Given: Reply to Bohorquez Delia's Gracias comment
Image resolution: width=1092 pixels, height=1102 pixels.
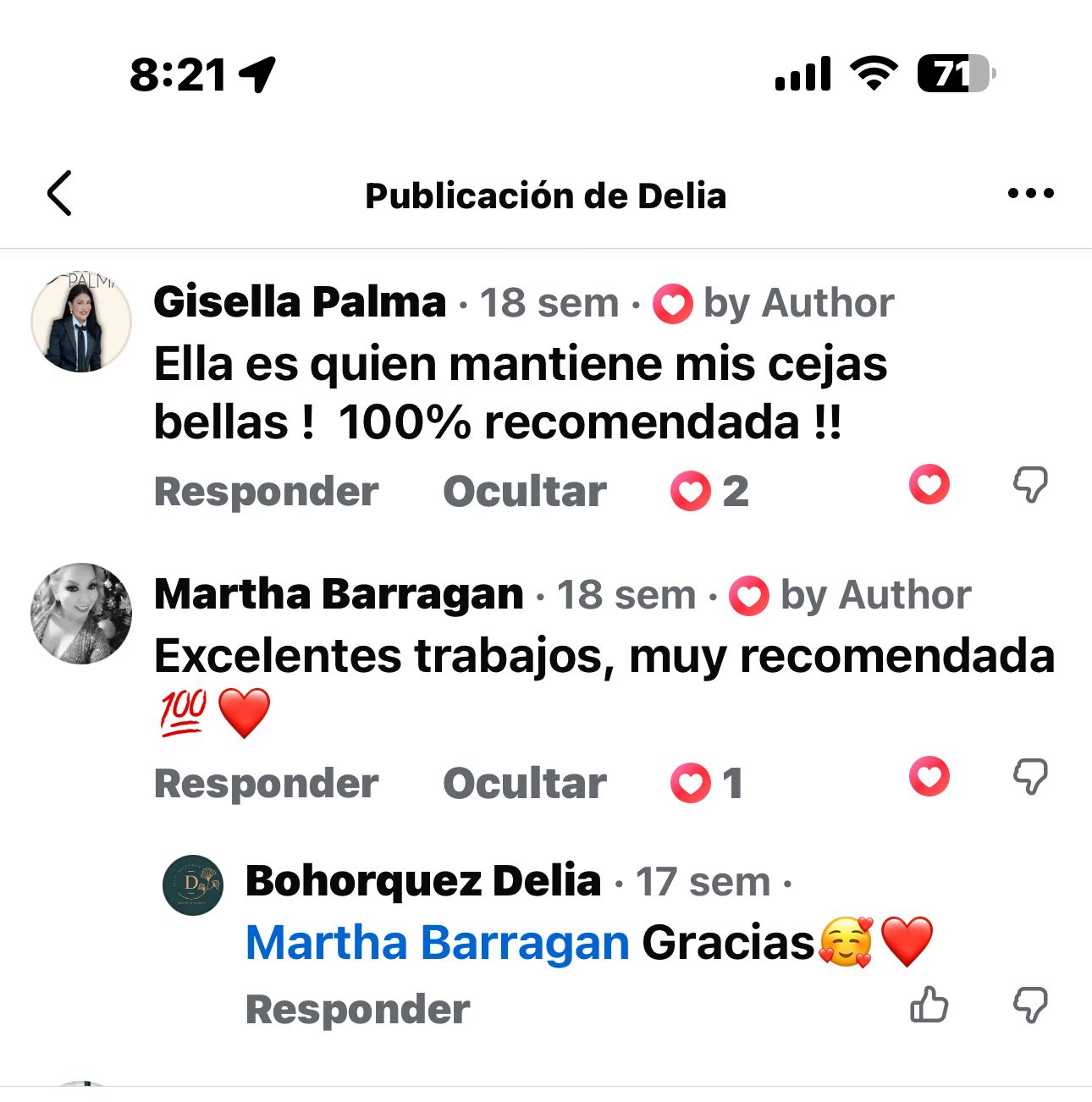Looking at the screenshot, I should pos(357,1010).
